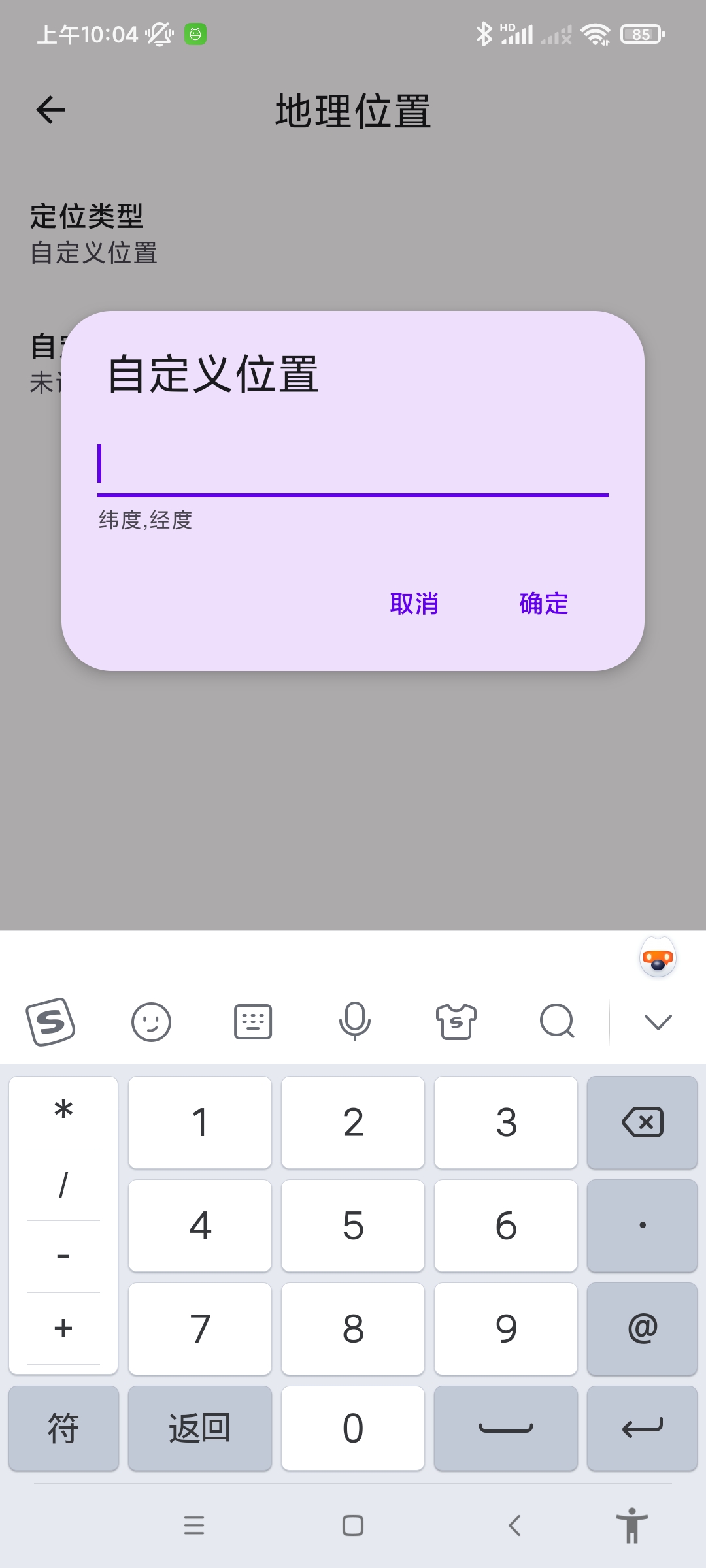Screen dimensions: 706x1568
Task: Open the keyboard search tool
Action: (557, 1022)
